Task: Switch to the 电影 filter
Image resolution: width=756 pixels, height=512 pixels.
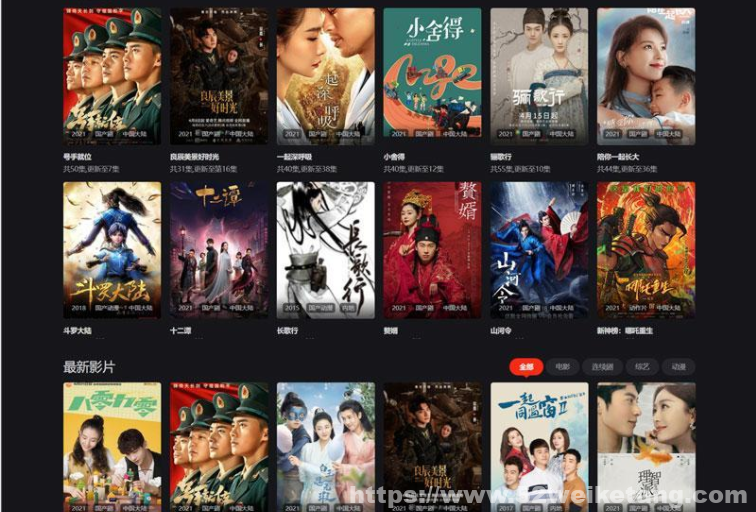Action: (x=562, y=367)
